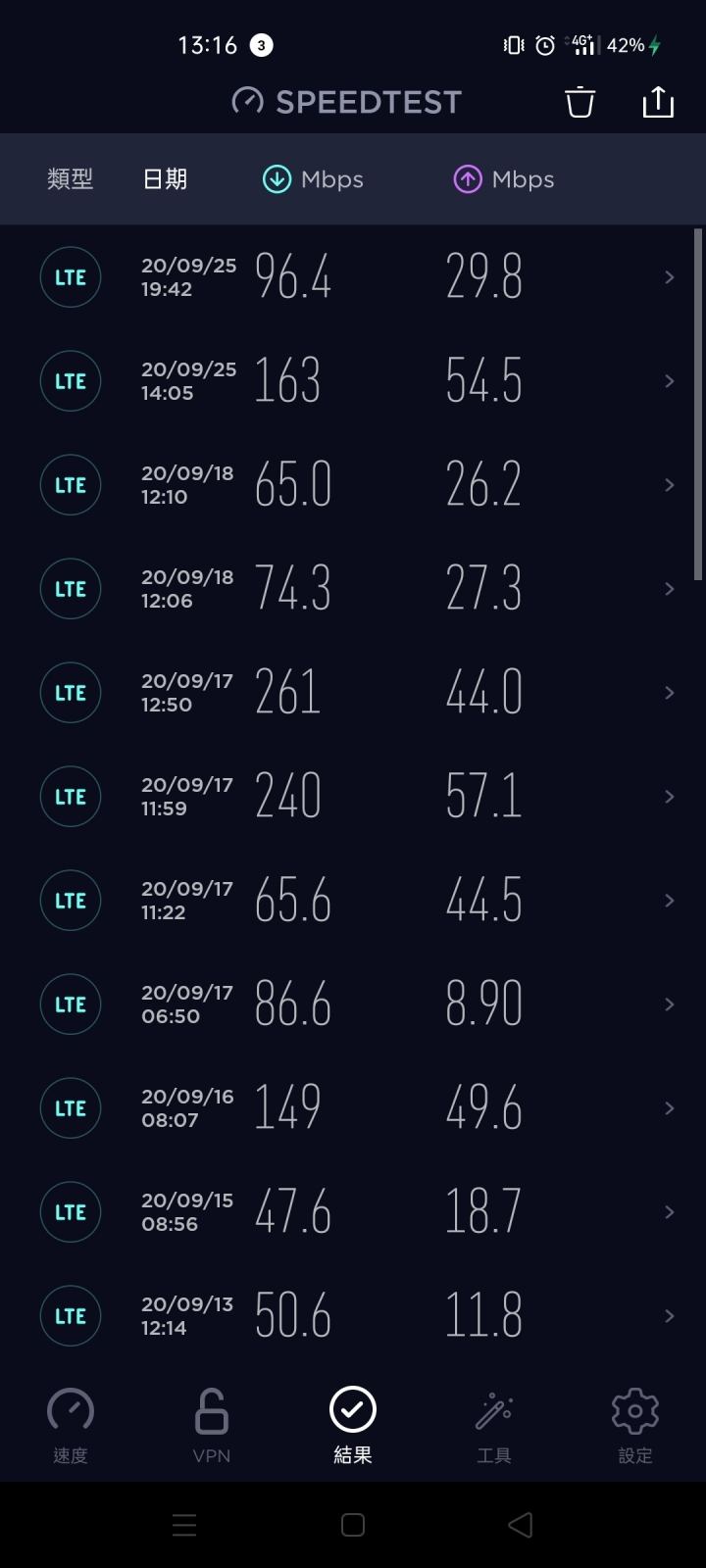706x1568 pixels.
Task: Share the results via the share icon
Action: tap(658, 101)
